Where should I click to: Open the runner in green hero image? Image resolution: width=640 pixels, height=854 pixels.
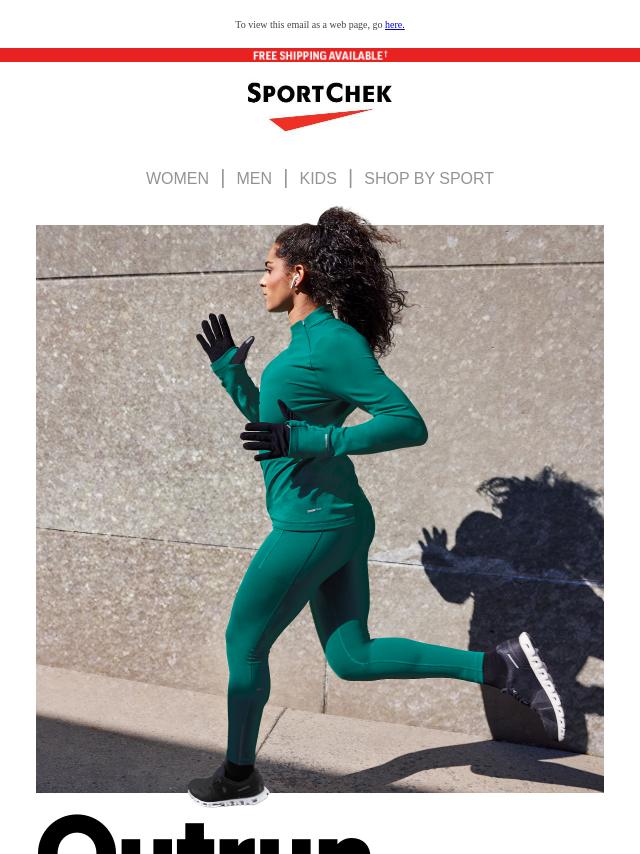[x=320, y=500]
